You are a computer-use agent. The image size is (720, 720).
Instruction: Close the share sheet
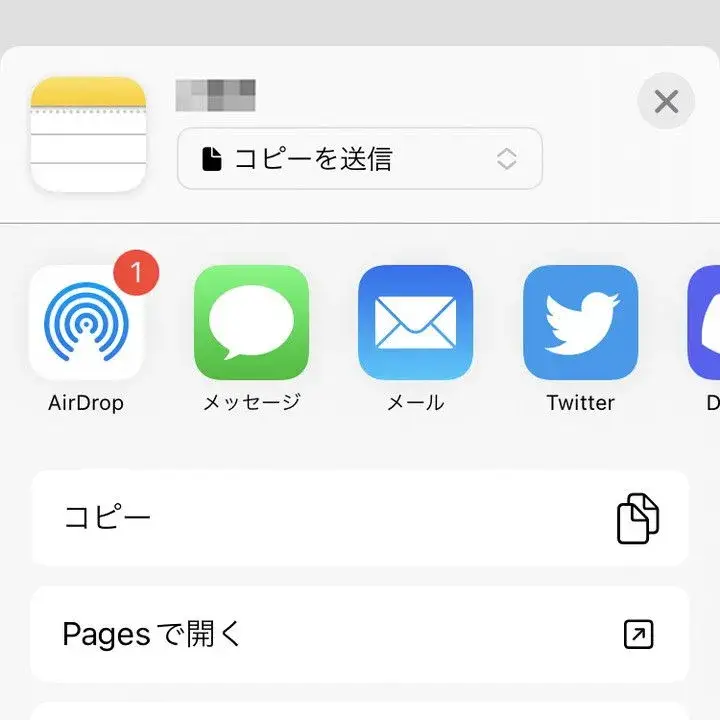pos(666,101)
